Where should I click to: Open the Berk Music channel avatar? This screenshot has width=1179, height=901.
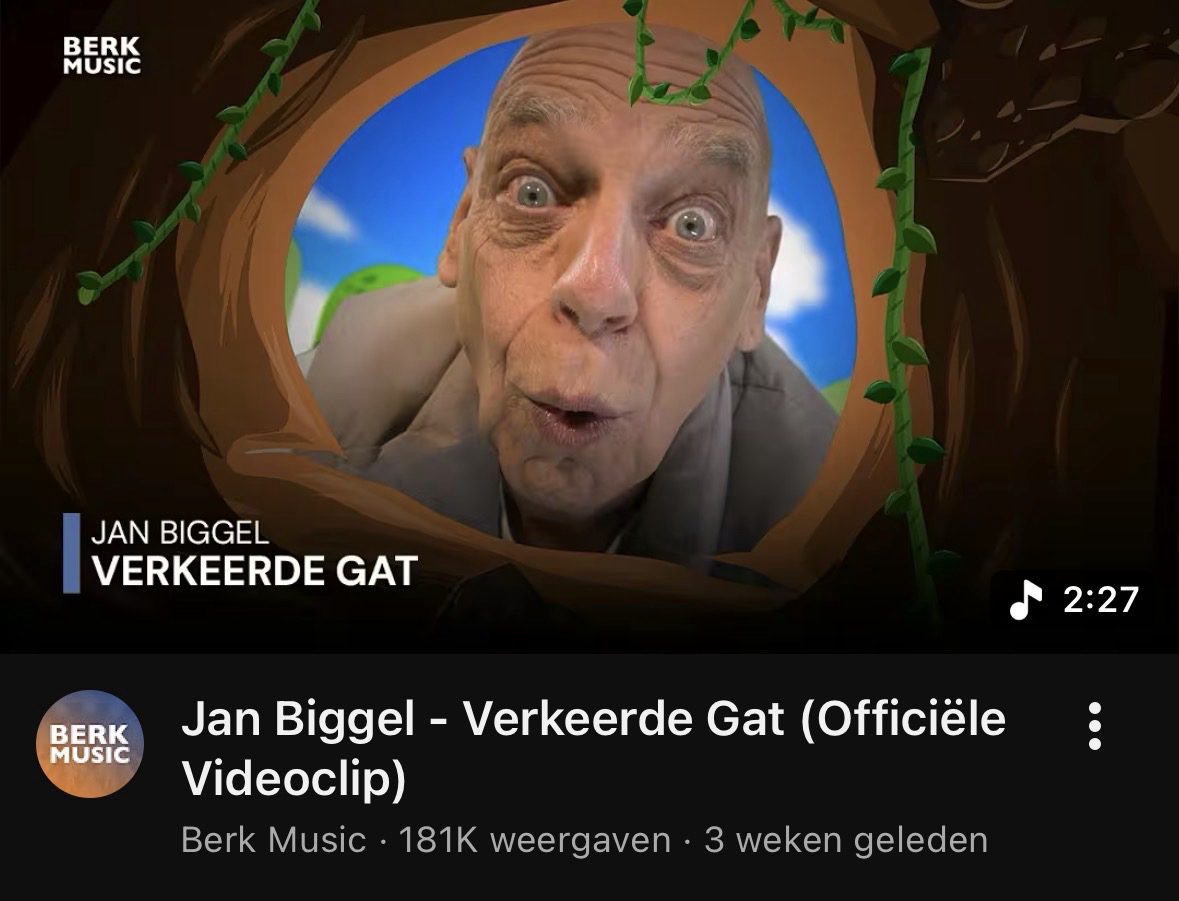(x=90, y=745)
